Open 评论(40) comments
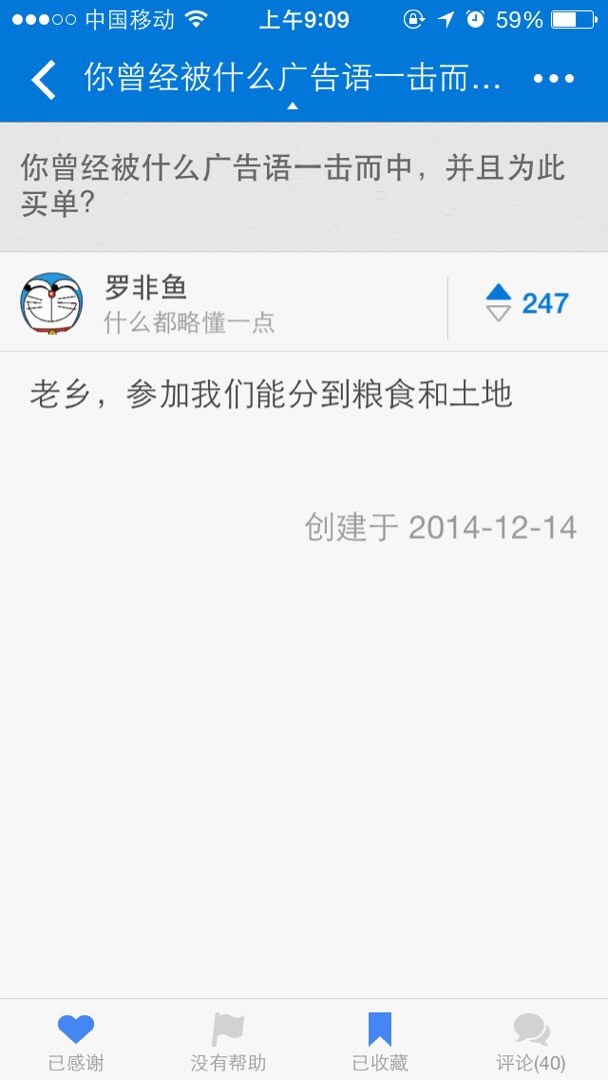The height and width of the screenshot is (1080, 608). pyautogui.click(x=531, y=1041)
